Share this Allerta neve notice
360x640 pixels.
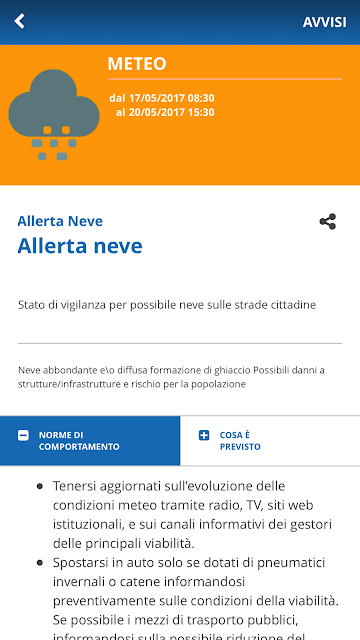328,222
